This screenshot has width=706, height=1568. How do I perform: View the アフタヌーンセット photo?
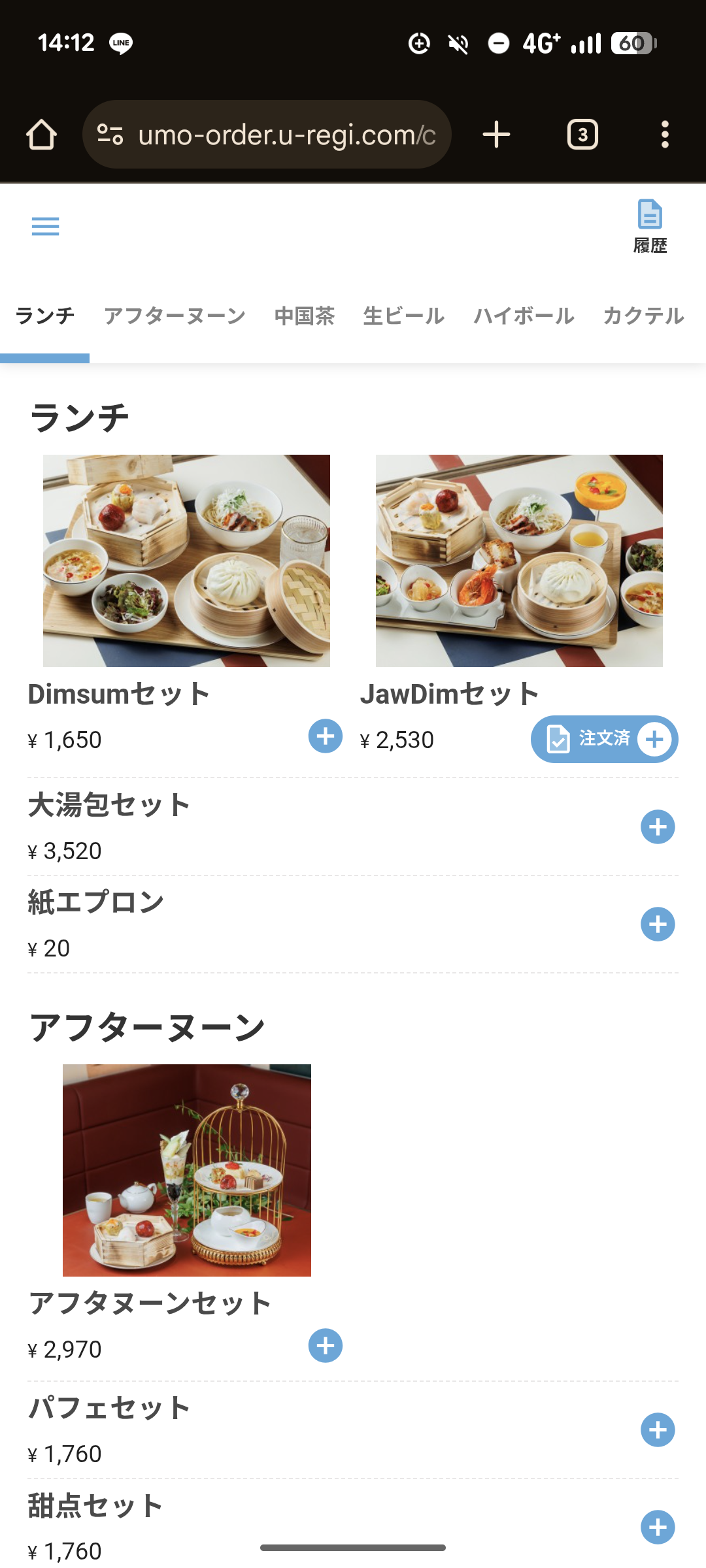[187, 1170]
